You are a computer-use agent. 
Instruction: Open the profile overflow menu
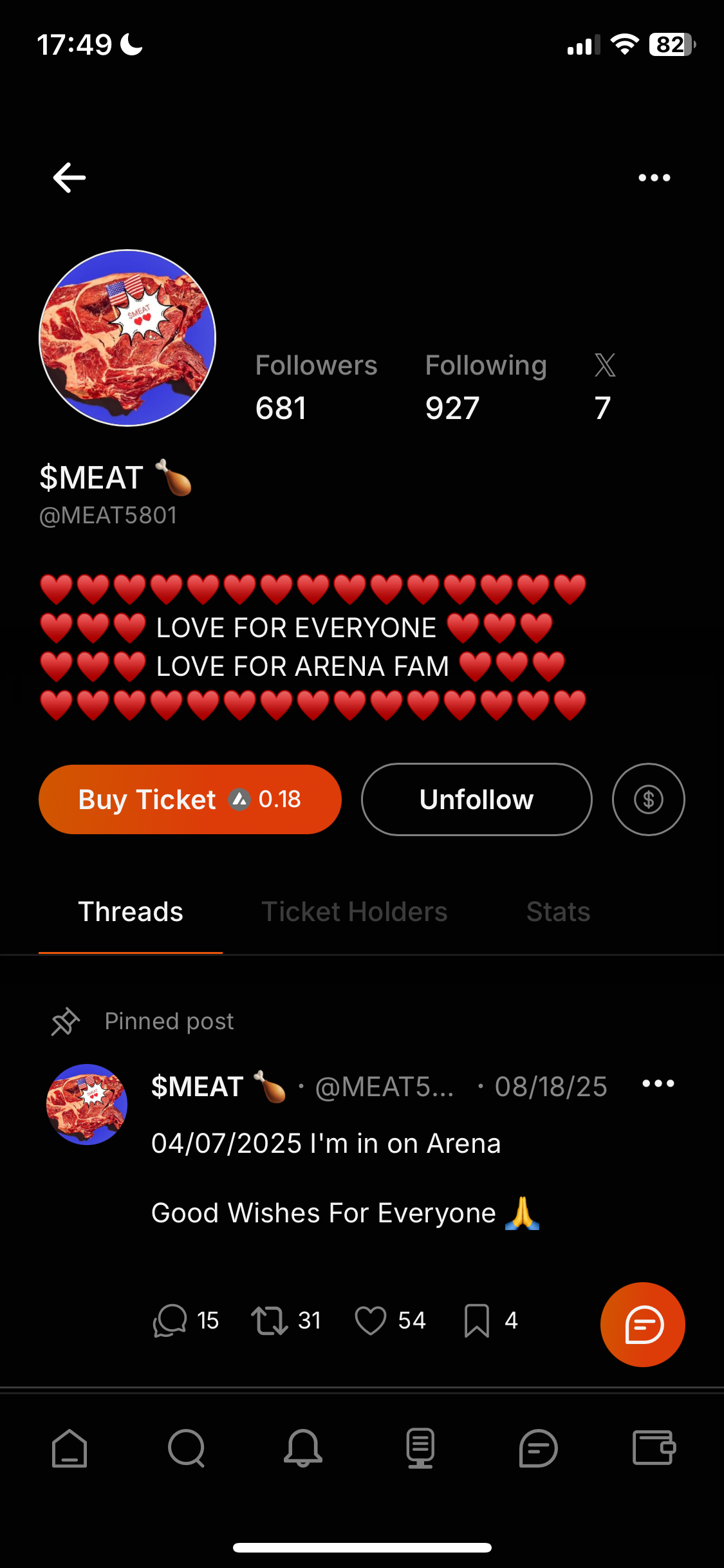coord(654,178)
